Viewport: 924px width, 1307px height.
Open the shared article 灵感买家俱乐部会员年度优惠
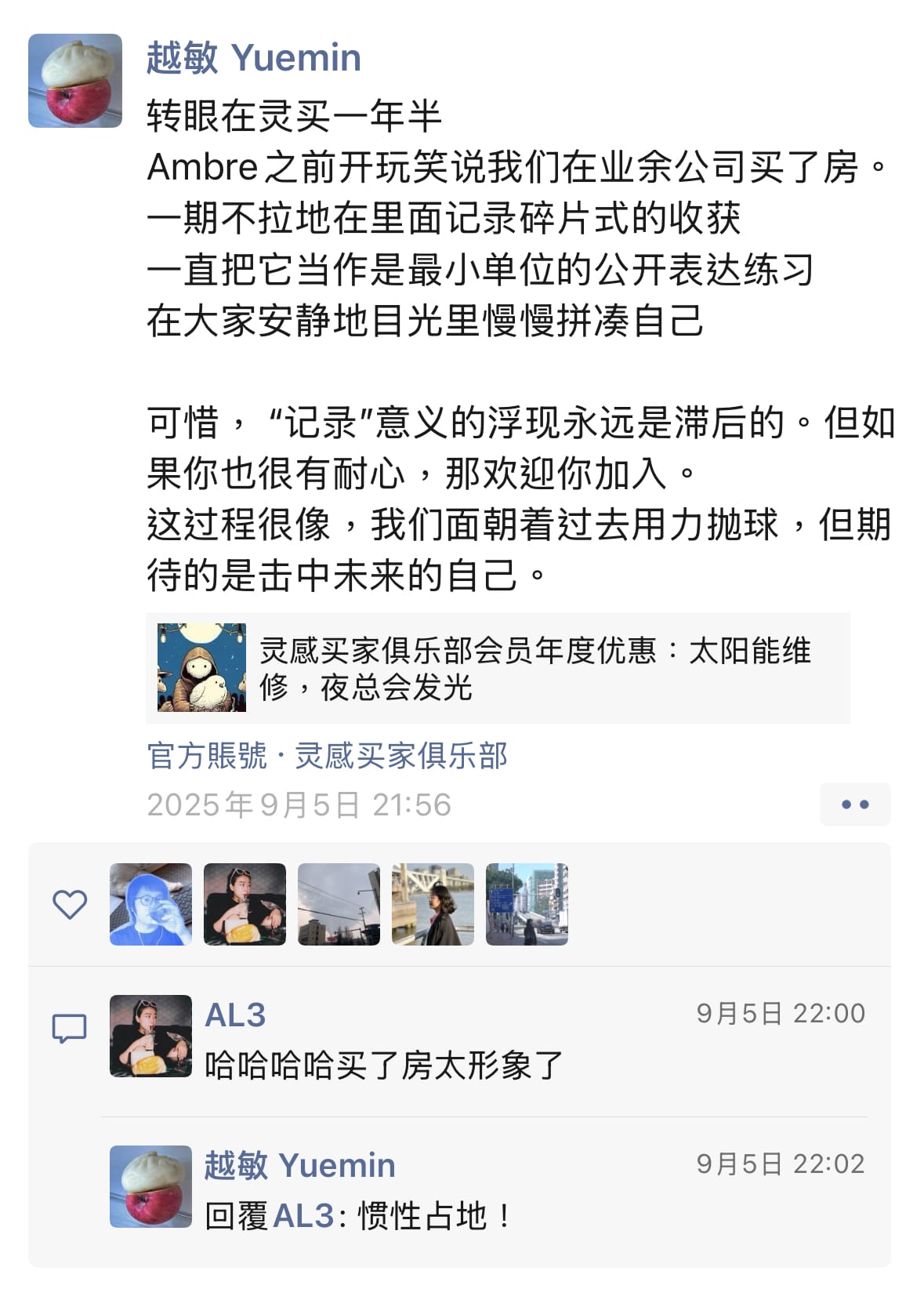498,668
